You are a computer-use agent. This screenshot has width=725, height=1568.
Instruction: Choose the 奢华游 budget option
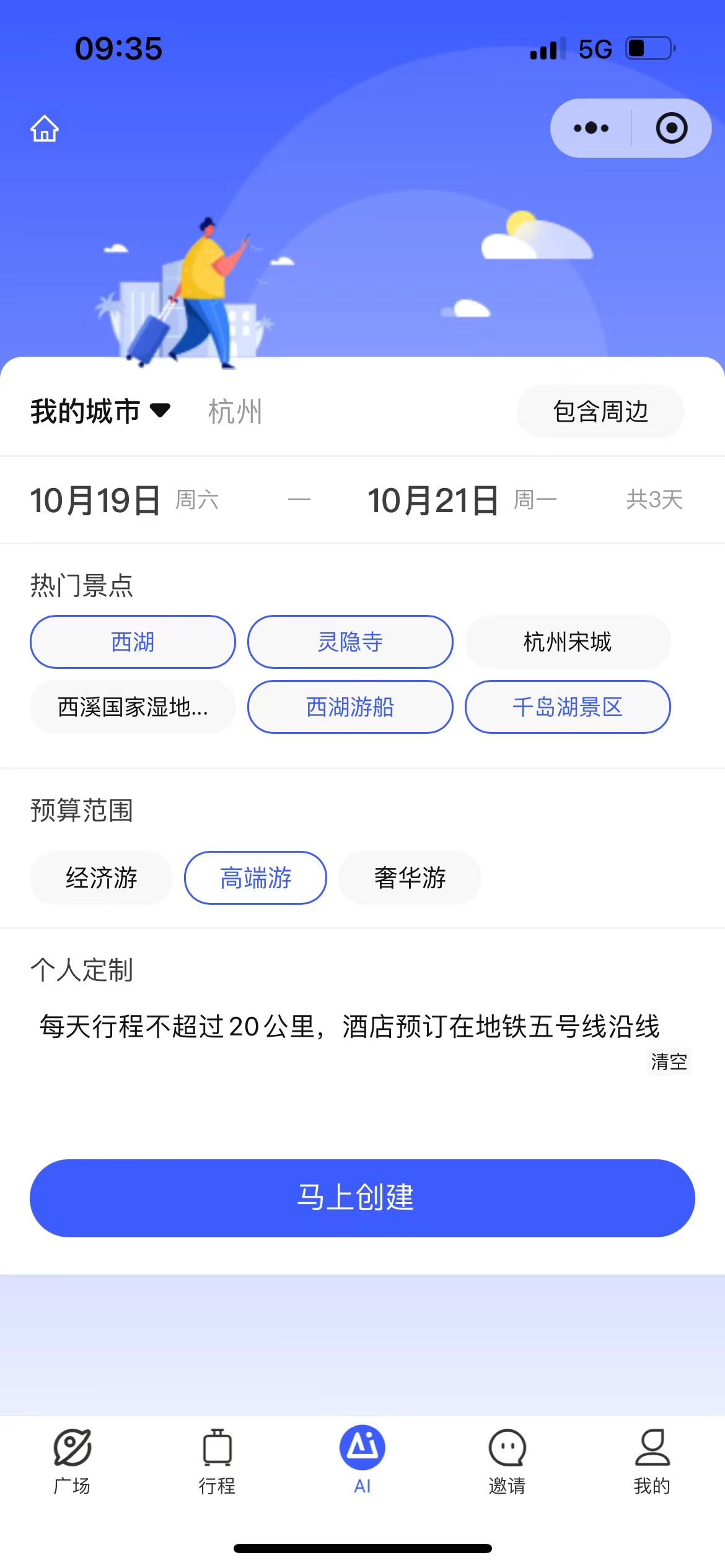tap(410, 878)
